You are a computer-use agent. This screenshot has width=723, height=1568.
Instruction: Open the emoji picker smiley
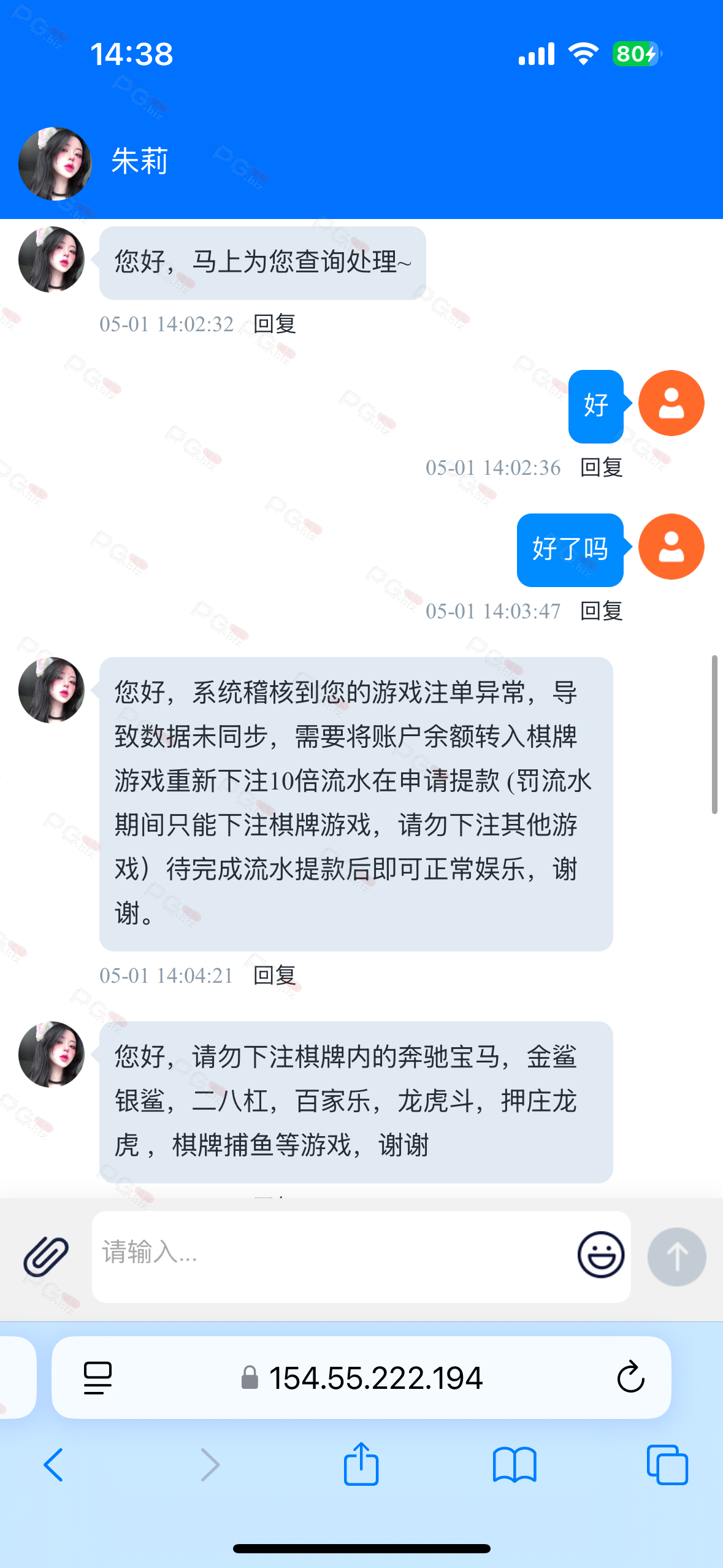601,1255
